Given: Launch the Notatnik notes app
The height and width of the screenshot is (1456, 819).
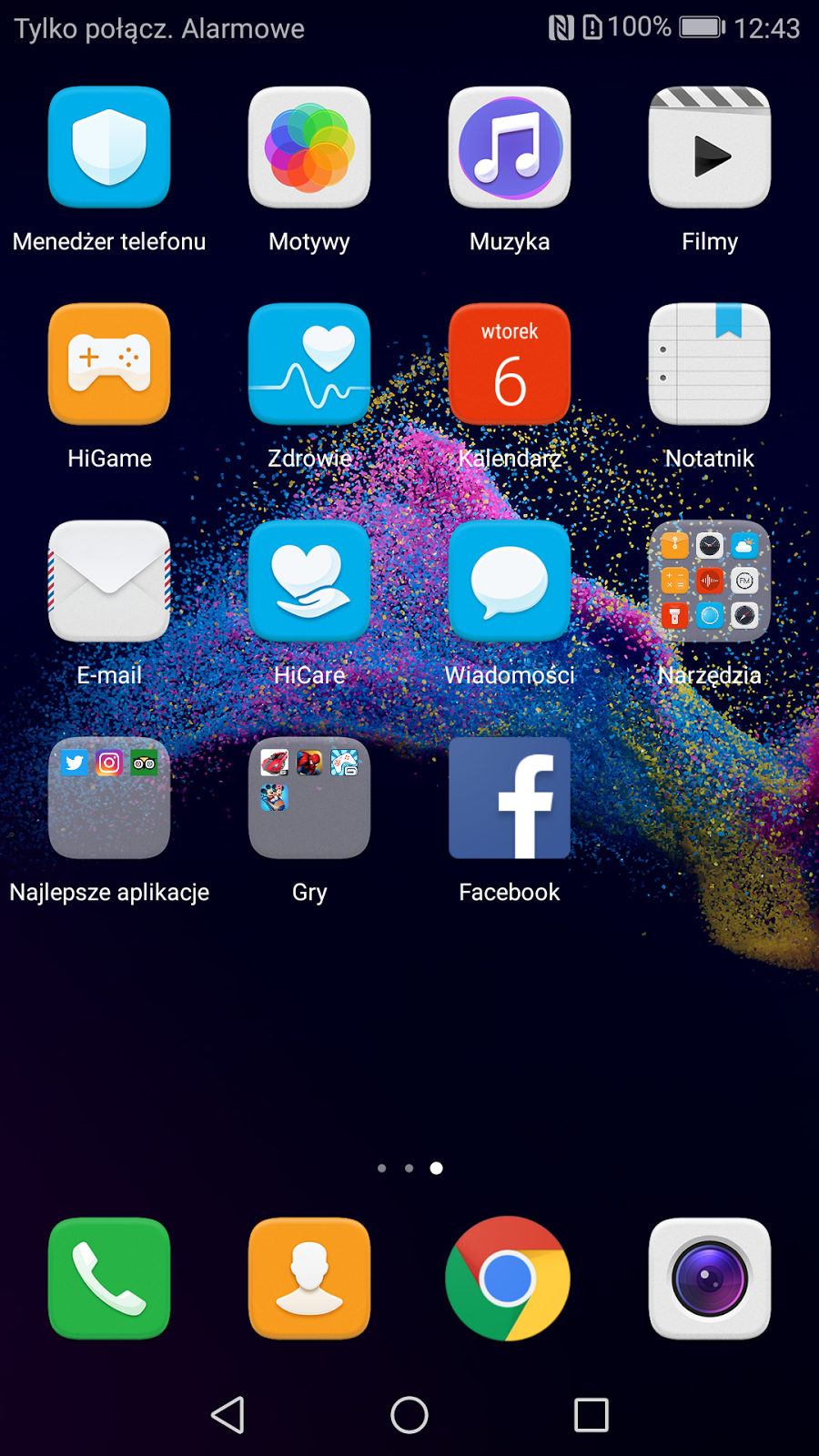Looking at the screenshot, I should tap(710, 364).
